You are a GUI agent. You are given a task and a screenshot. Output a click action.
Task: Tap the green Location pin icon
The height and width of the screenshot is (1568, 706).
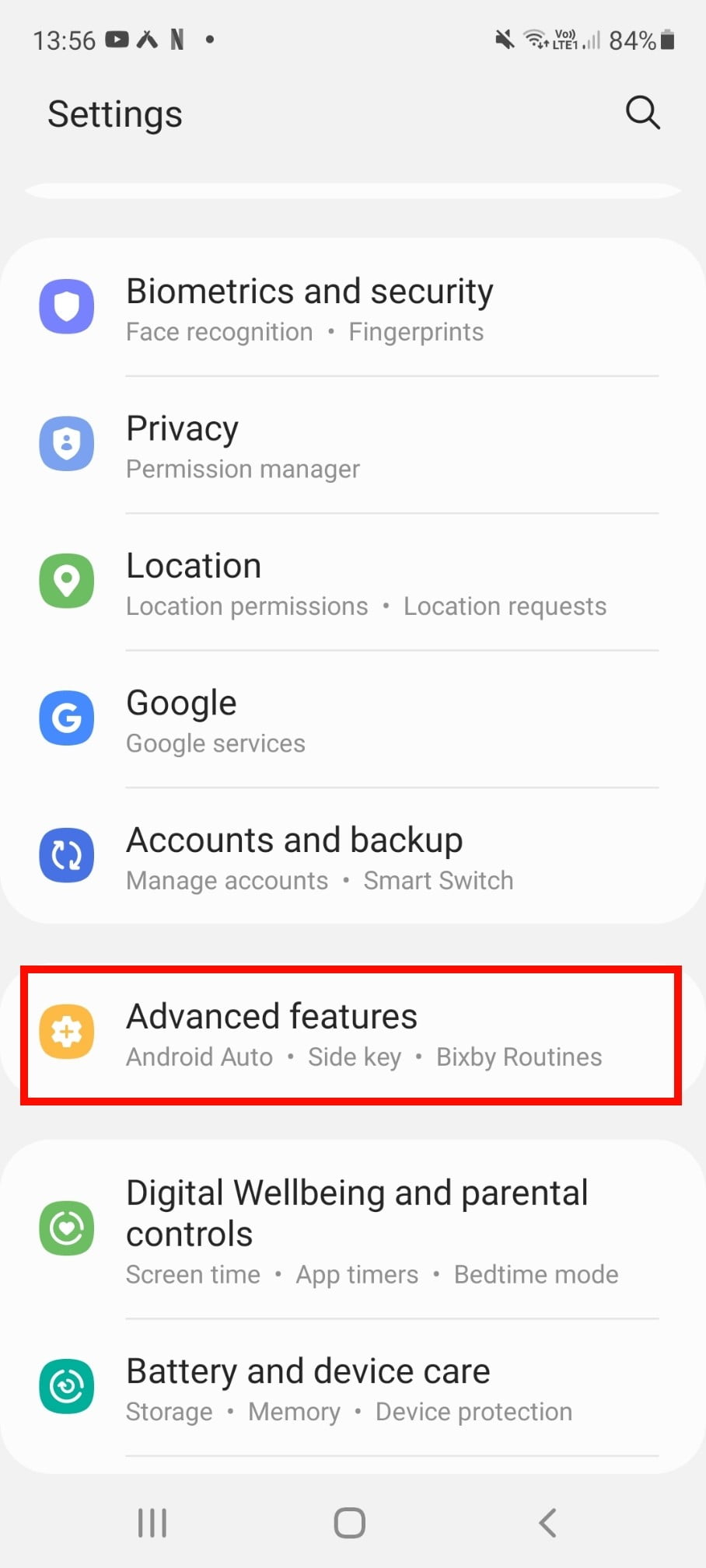coord(67,581)
